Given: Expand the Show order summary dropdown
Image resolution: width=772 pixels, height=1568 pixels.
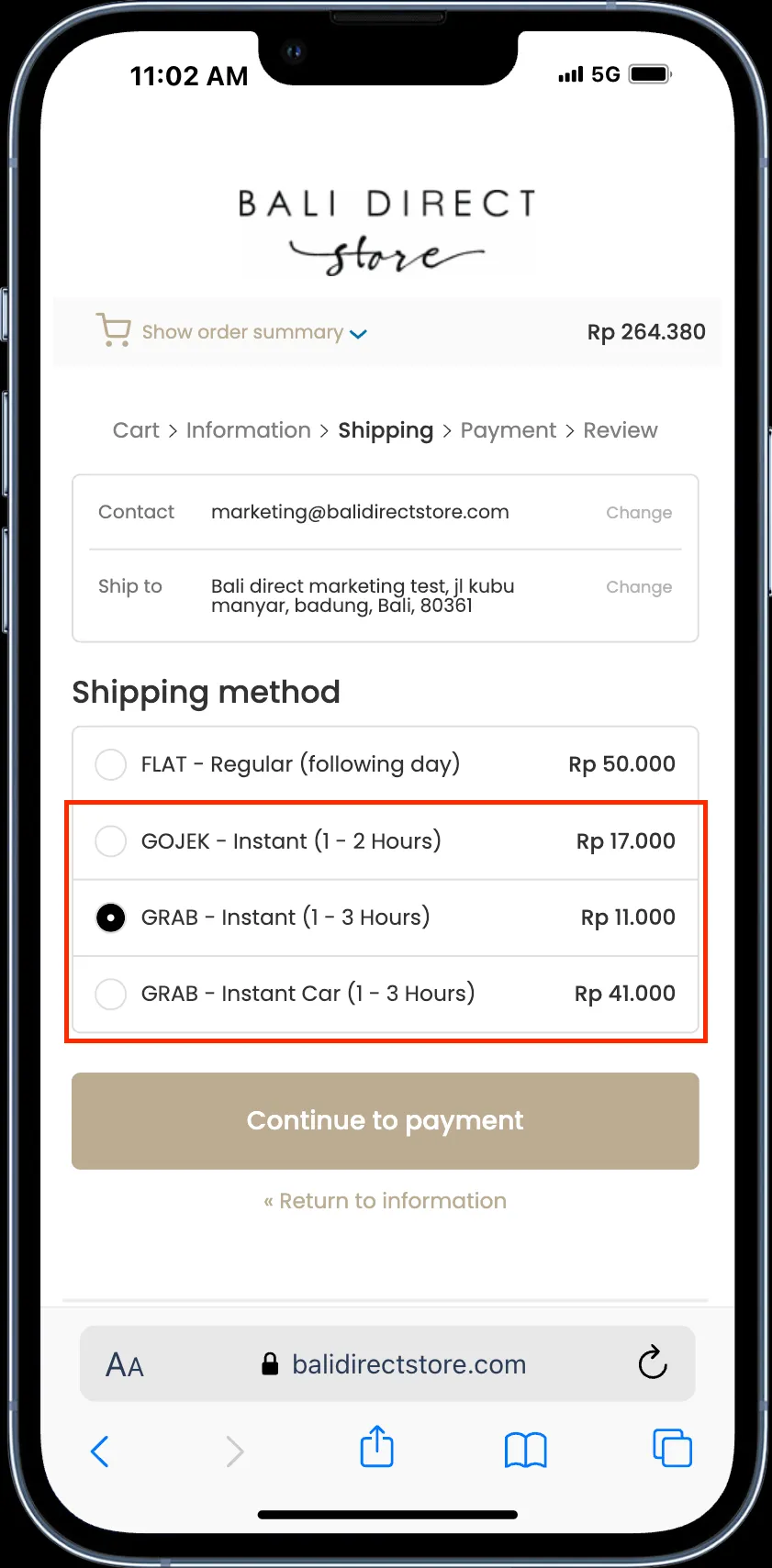Looking at the screenshot, I should [x=243, y=332].
